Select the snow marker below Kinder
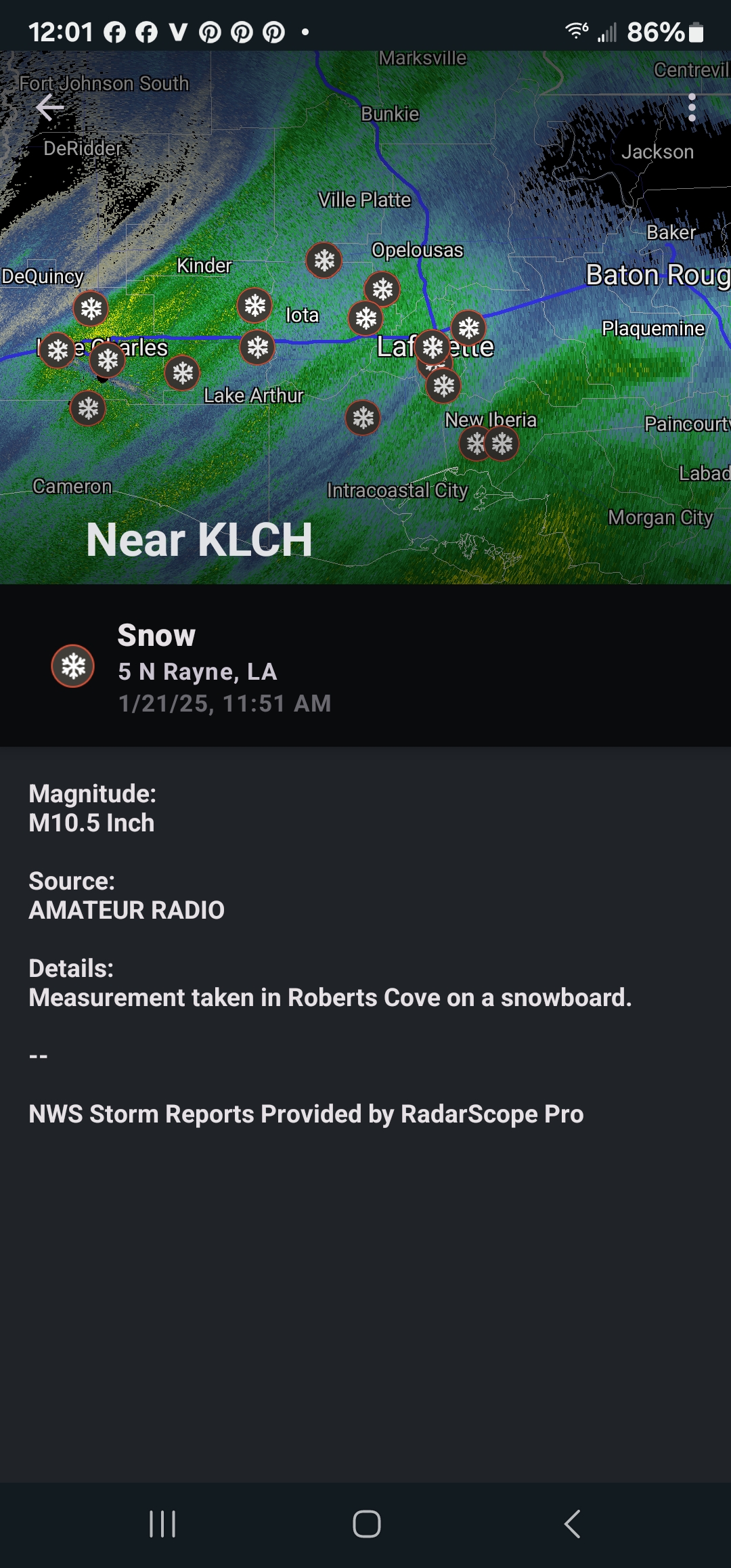Screen dimensions: 731x1568 [255, 305]
